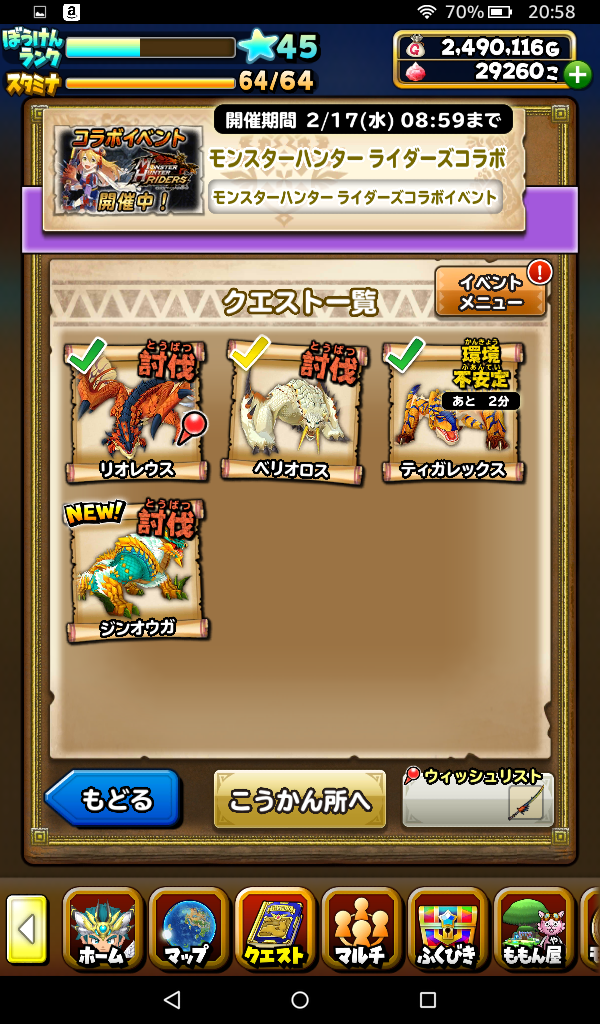Open the ティガレックス unstable environment quest
The width and height of the screenshot is (600, 1024).
pos(455,412)
